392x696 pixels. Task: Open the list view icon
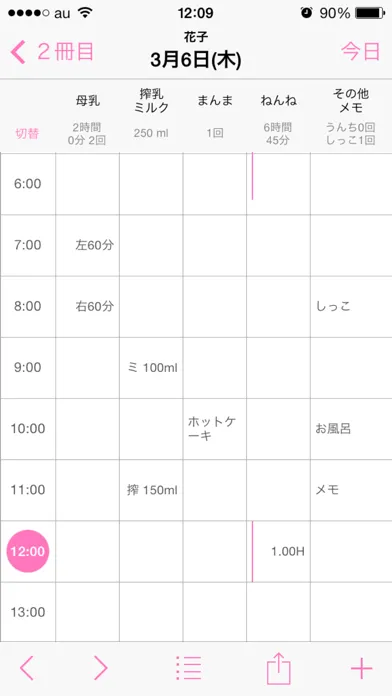coord(188,667)
